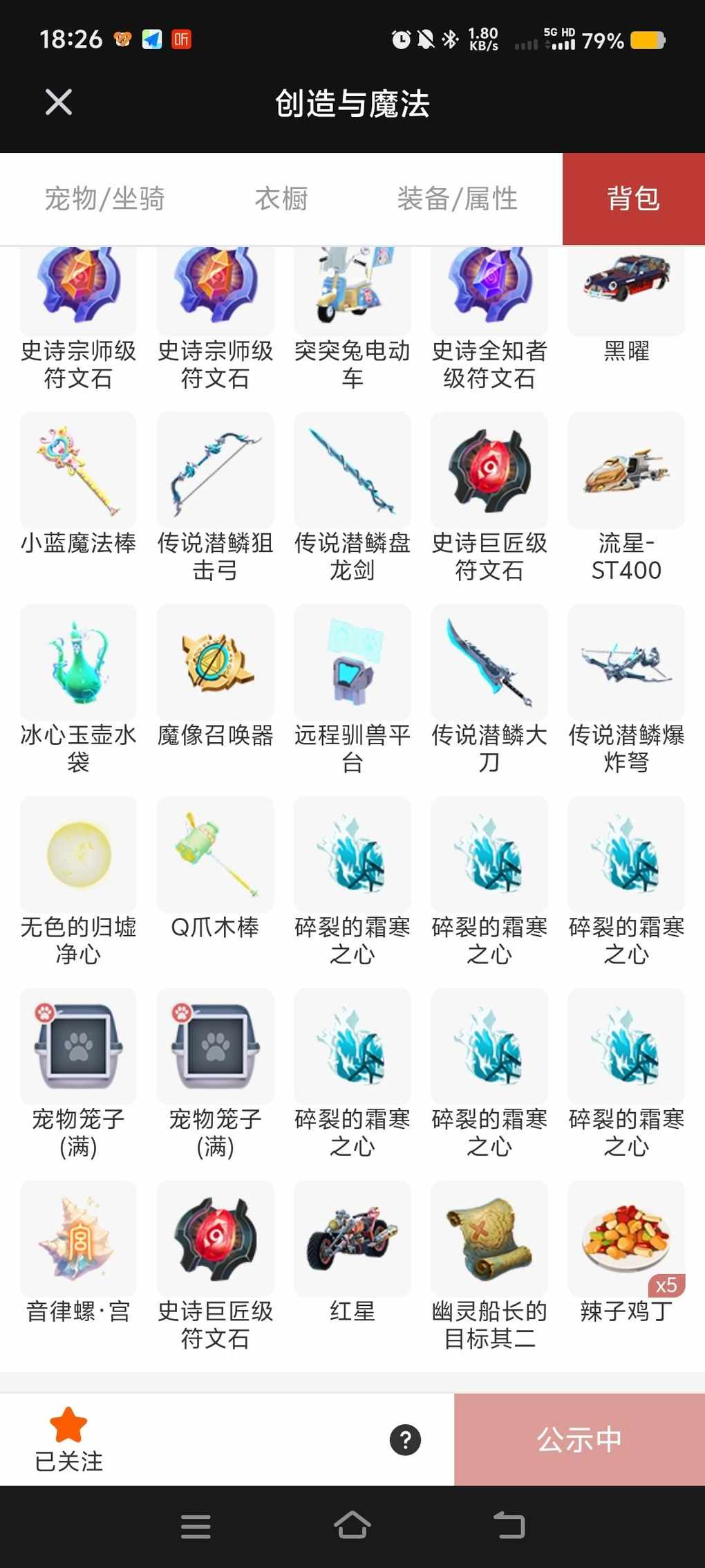This screenshot has width=705, height=1568.
Task: Unfollow via the 已关注 star
Action: tap(68, 1439)
